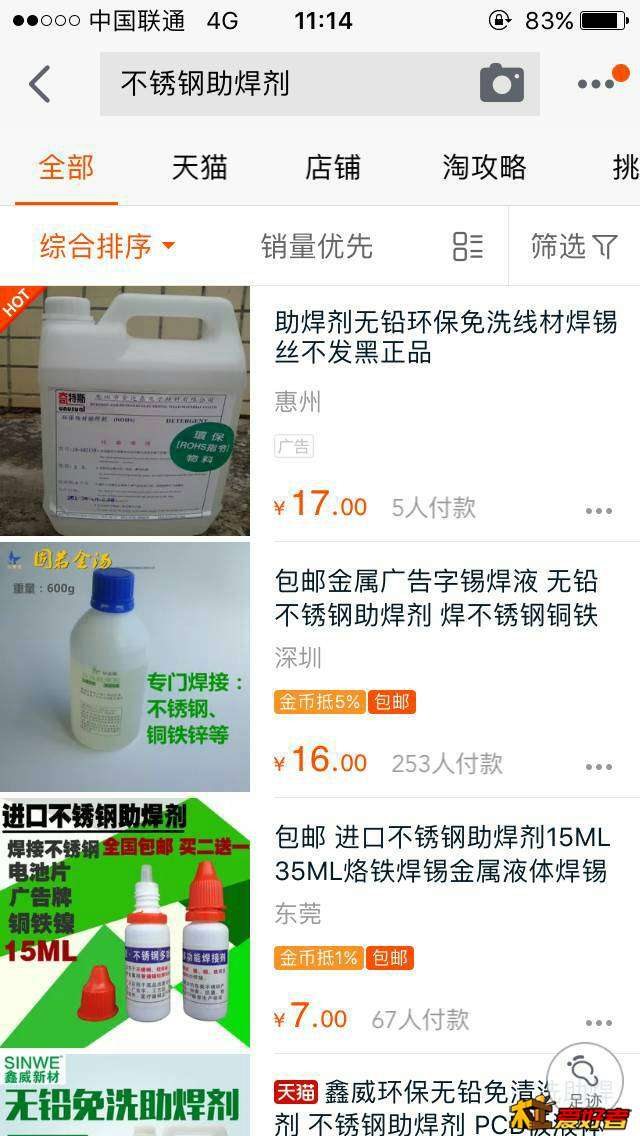Viewport: 640px width, 1136px height.
Task: Switch to the 淘攻略 tab
Action: tap(484, 167)
